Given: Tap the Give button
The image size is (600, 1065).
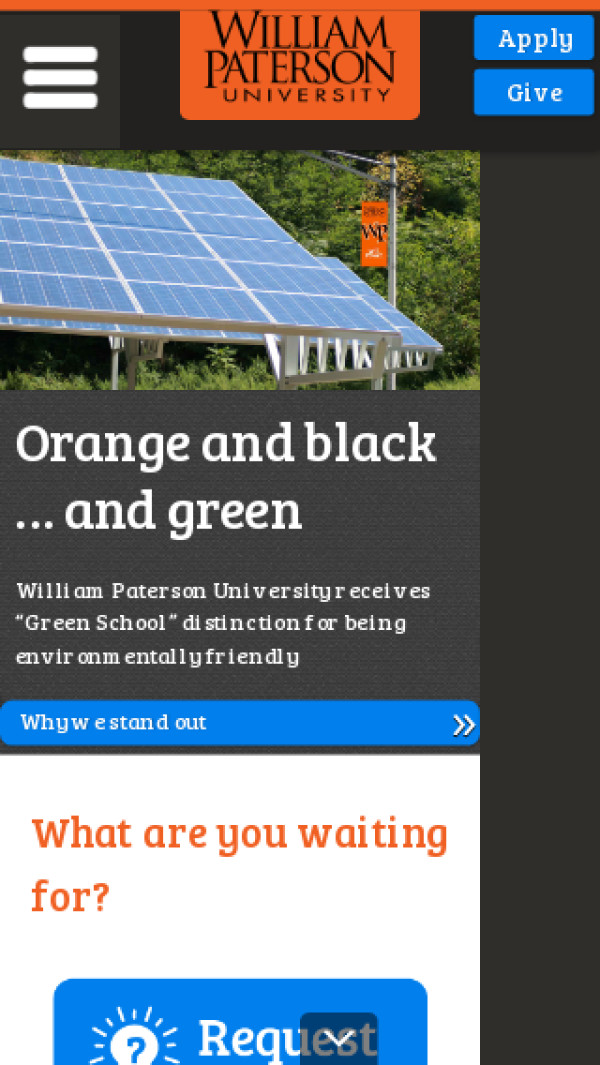Looking at the screenshot, I should point(534,92).
